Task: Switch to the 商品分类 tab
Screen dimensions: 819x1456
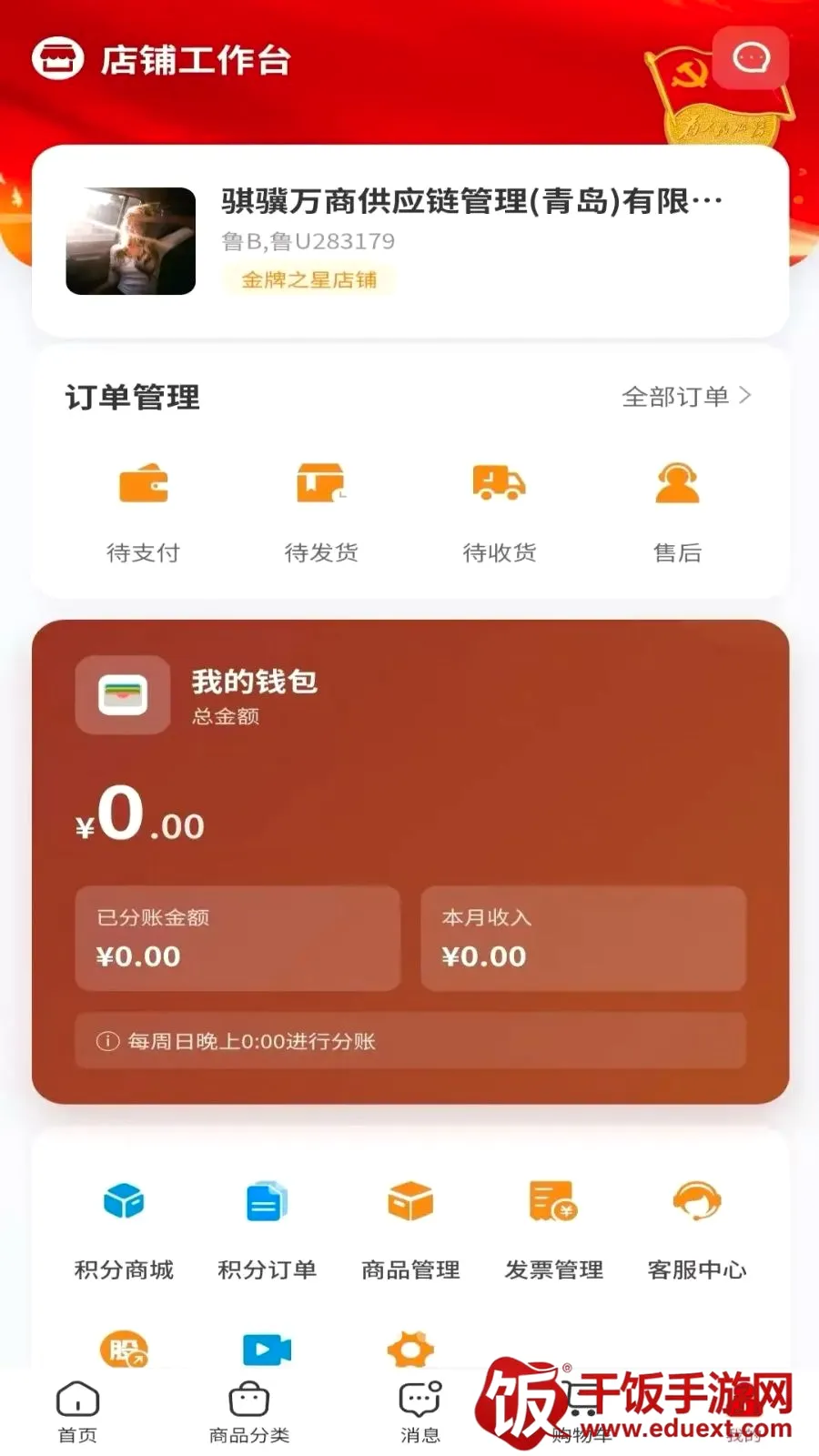Action: pos(248,1412)
